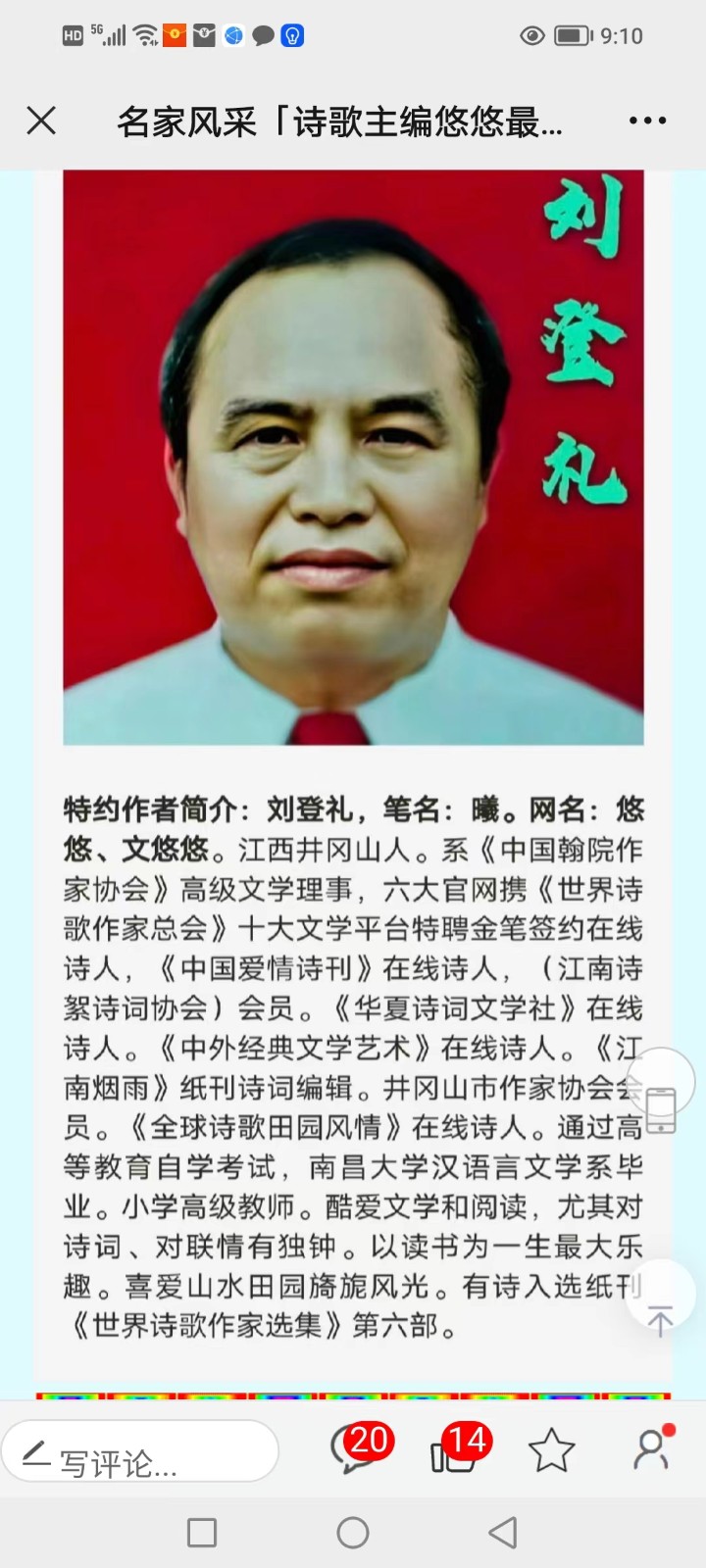Image resolution: width=706 pixels, height=1568 pixels.
Task: Go back using system navigation
Action: click(503, 1533)
